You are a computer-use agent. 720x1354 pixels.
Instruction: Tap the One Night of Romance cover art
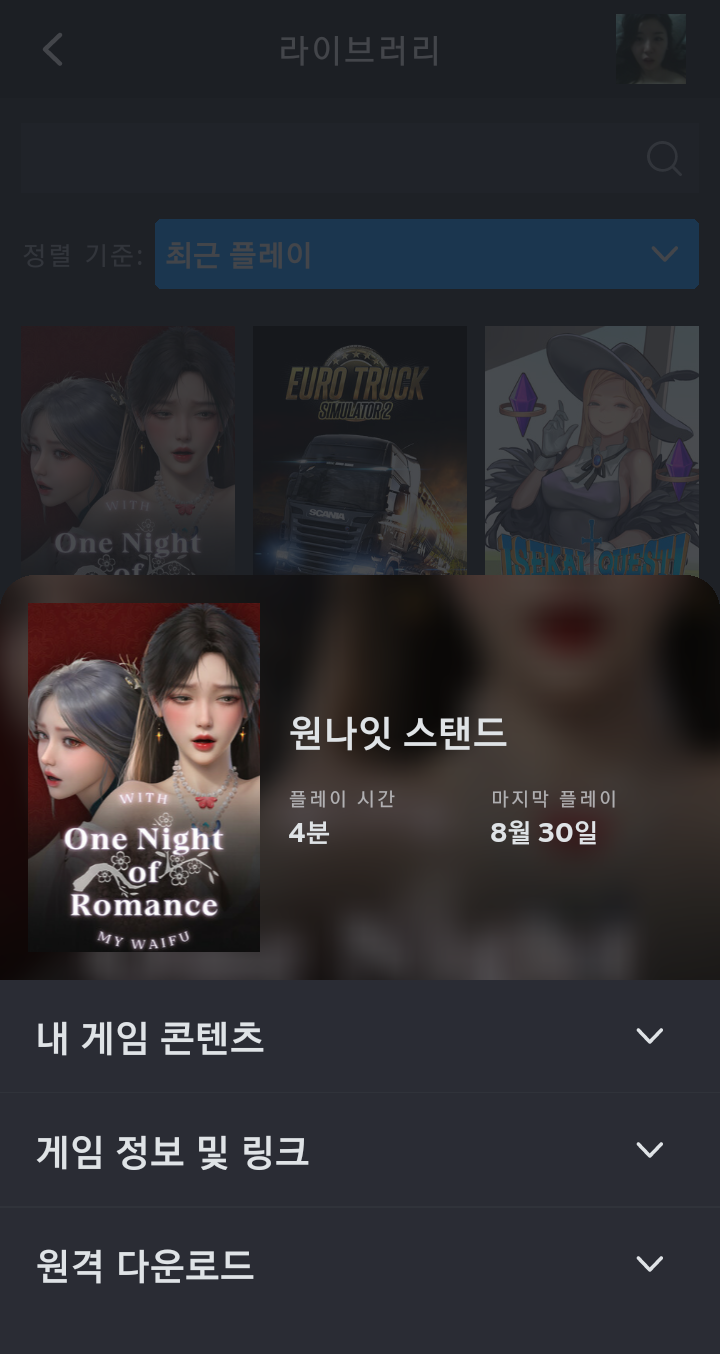click(144, 777)
